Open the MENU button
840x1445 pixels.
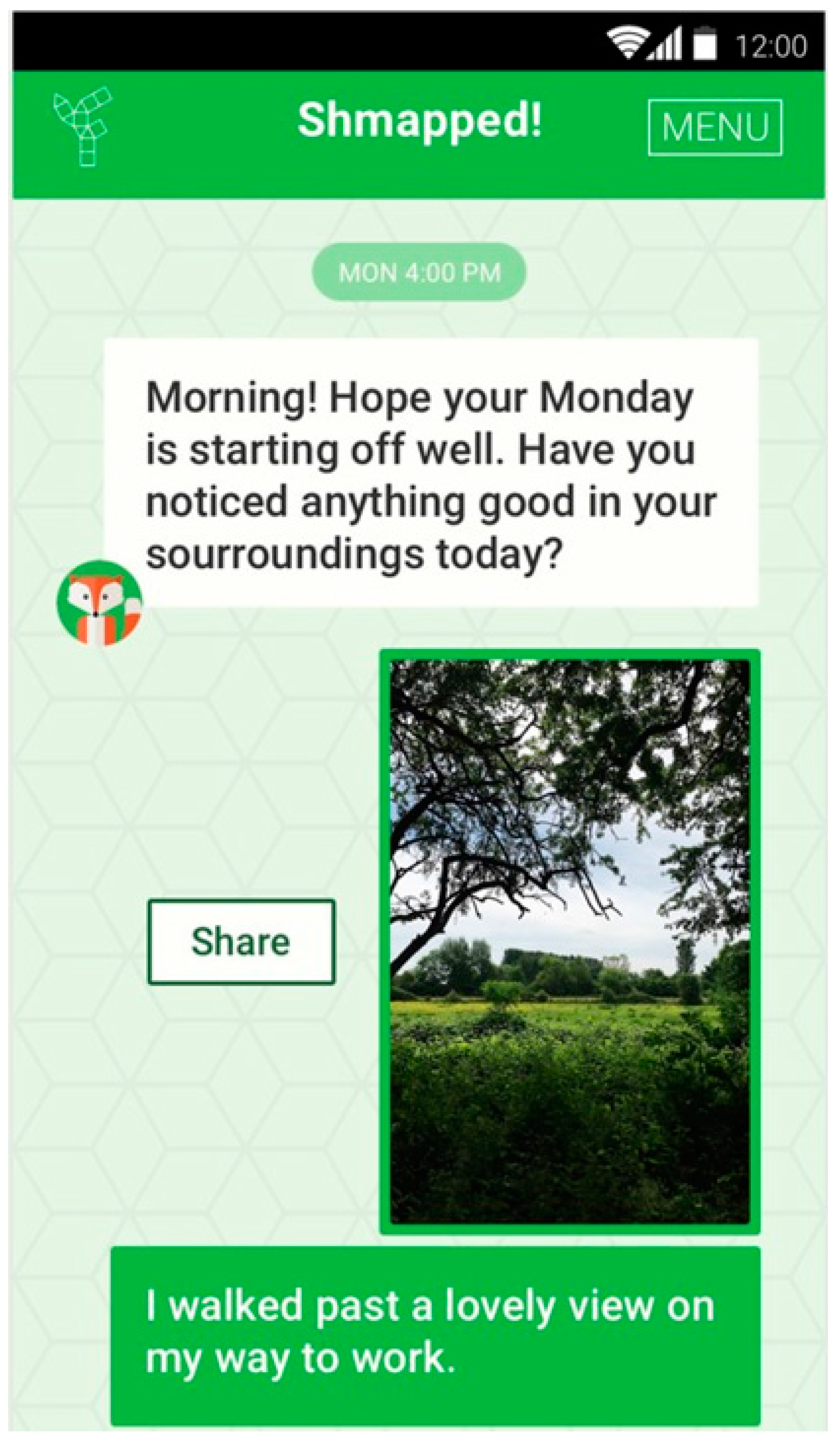pyautogui.click(x=714, y=127)
